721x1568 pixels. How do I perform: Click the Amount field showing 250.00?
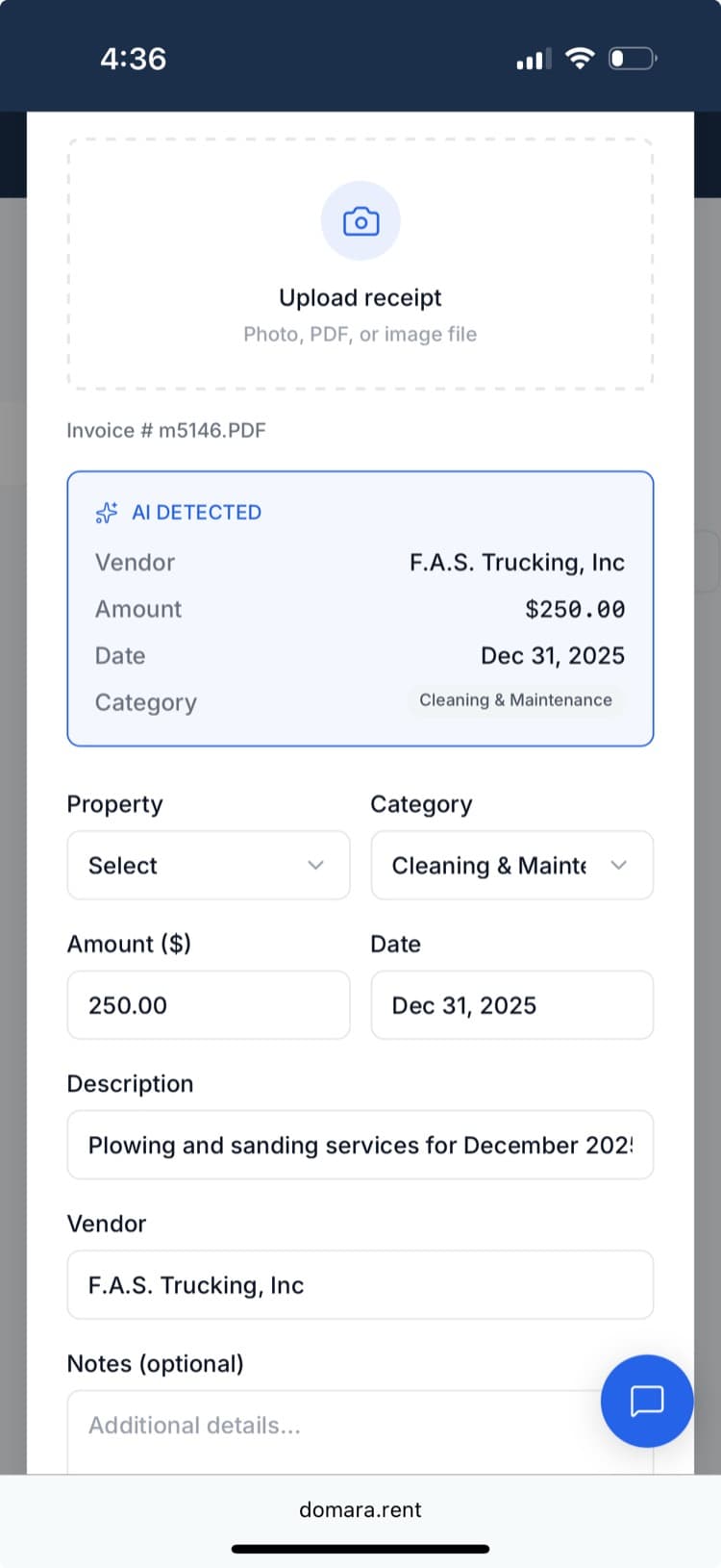(x=209, y=1004)
